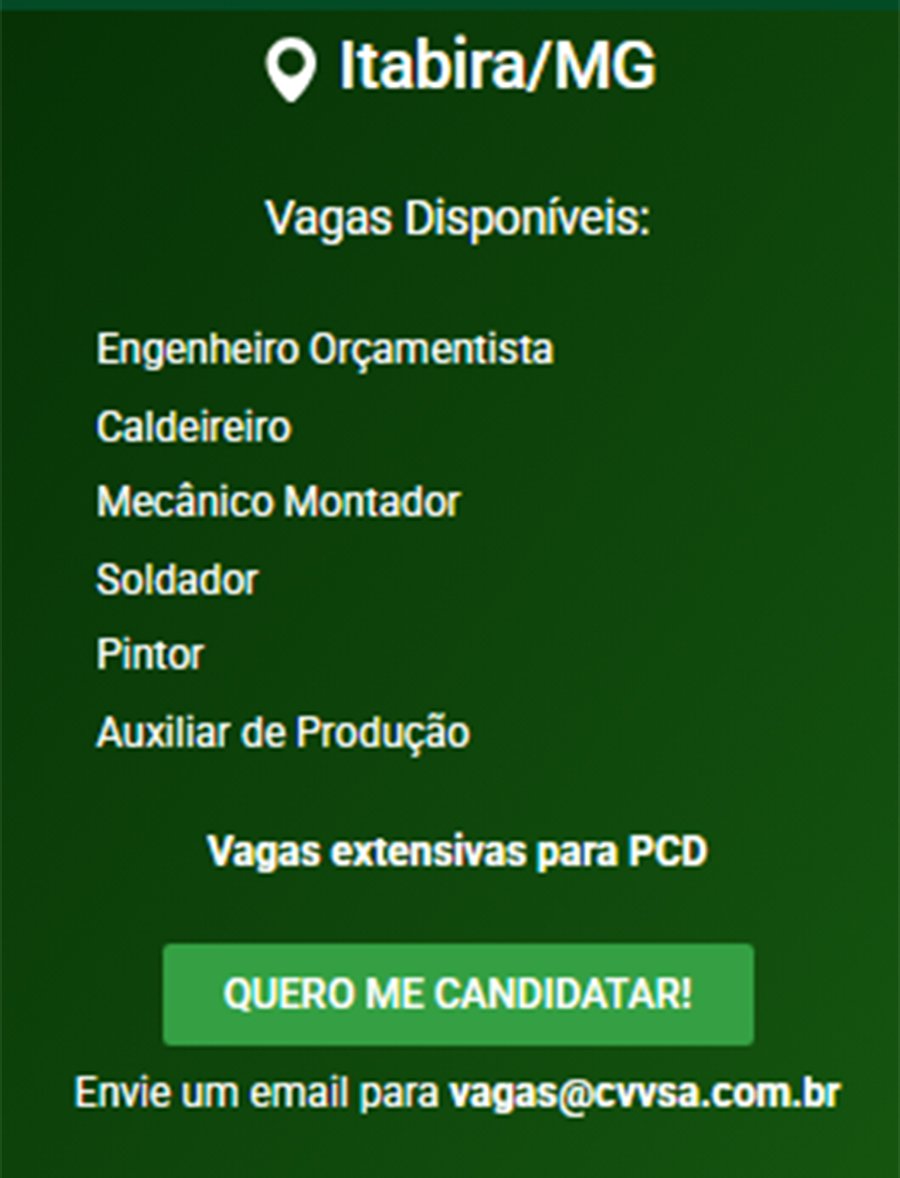Screen dimensions: 900x1178
Task: Tap the QUERO ME CANDIDATAR! button
Action: coord(458,994)
